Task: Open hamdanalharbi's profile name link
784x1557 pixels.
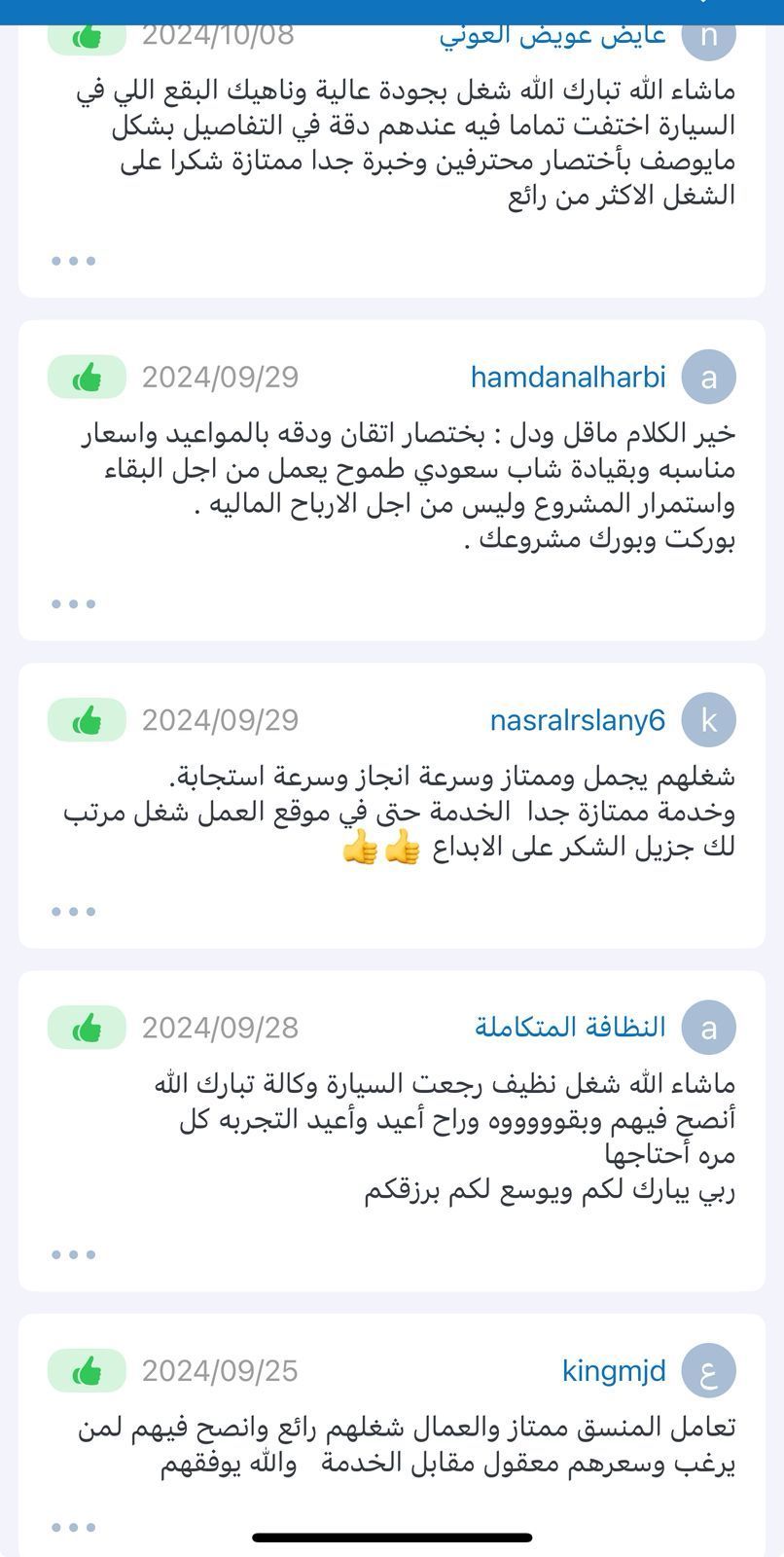Action: pos(568,378)
